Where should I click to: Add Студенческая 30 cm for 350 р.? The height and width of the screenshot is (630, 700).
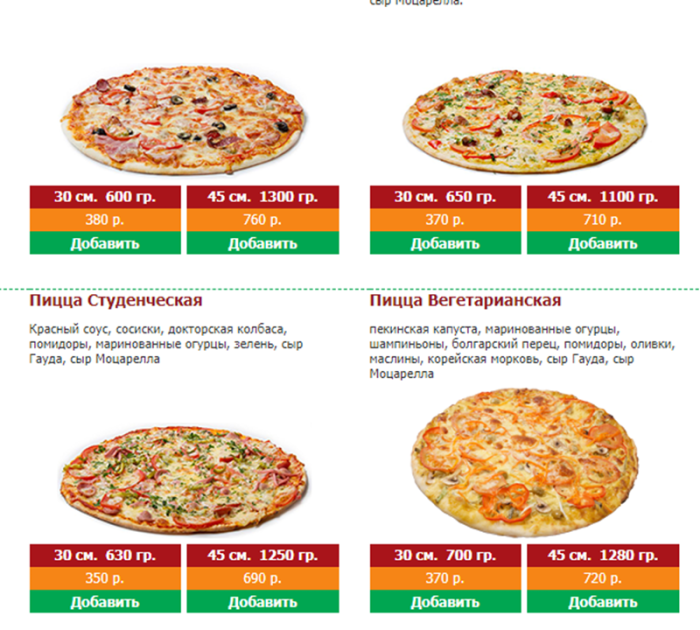[x=105, y=602]
